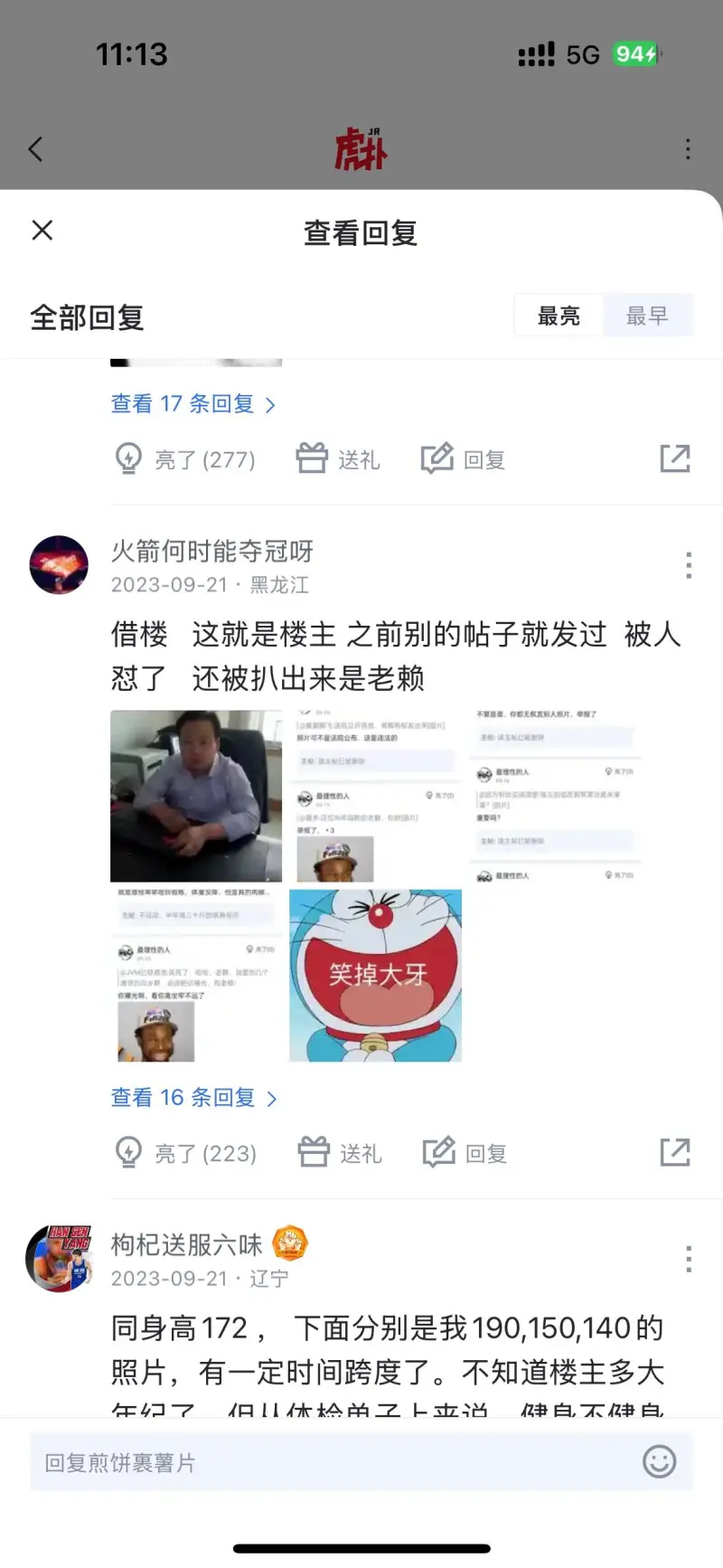
Task: Open the emoji picker in reply bar
Action: 659,1461
